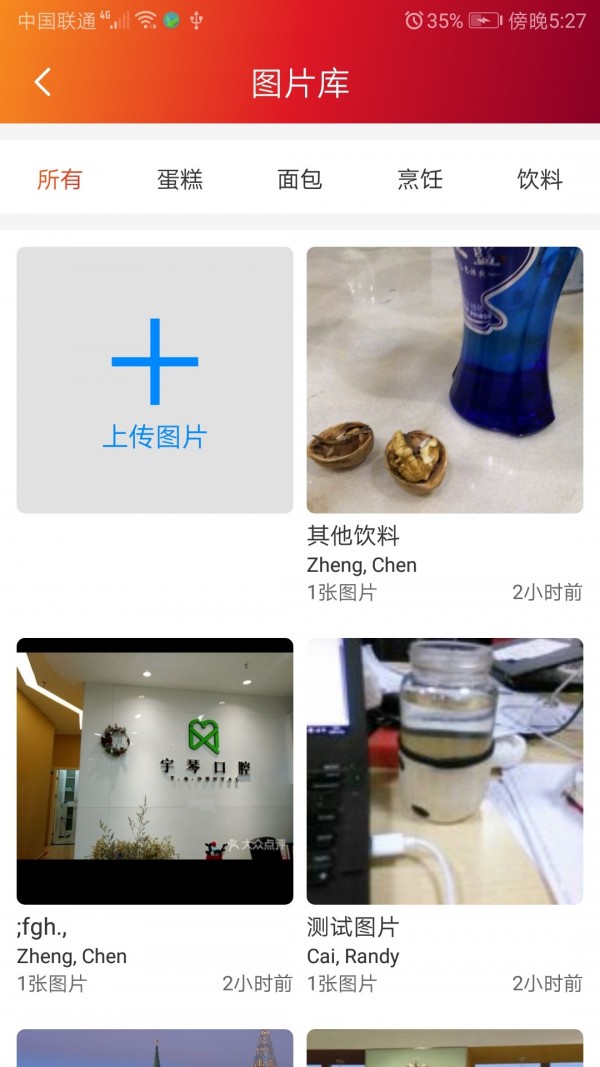The image size is (600, 1067).
Task: View the 测试图片 card by Cai, Randy
Action: 444,771
